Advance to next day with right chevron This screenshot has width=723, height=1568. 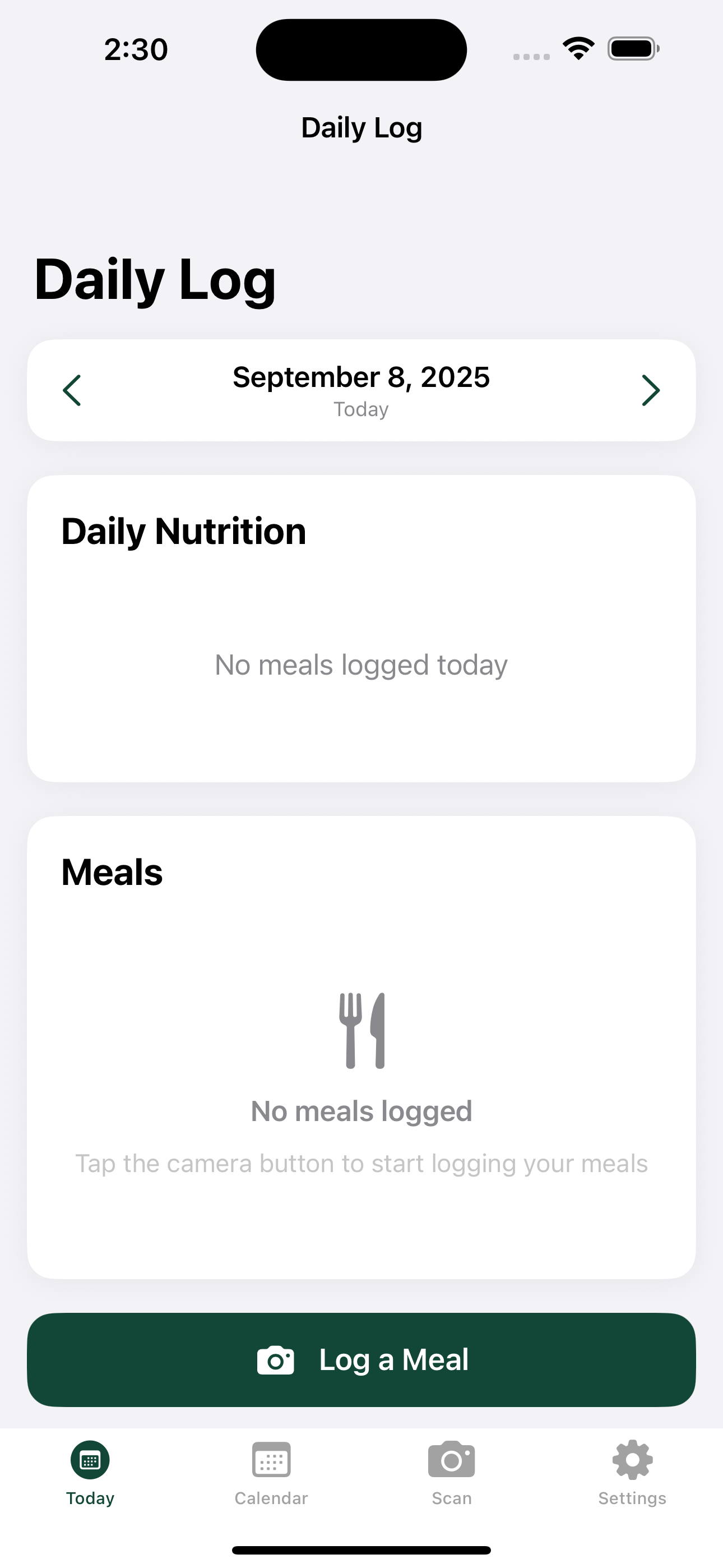click(651, 390)
